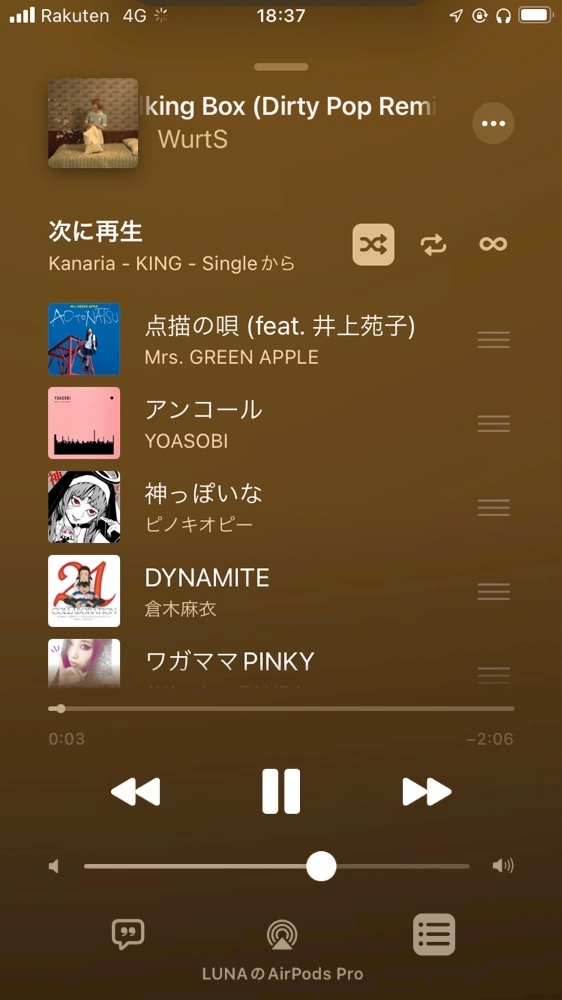Toggle autoplay infinity icon
Screen dimensions: 562x1000
pos(493,244)
